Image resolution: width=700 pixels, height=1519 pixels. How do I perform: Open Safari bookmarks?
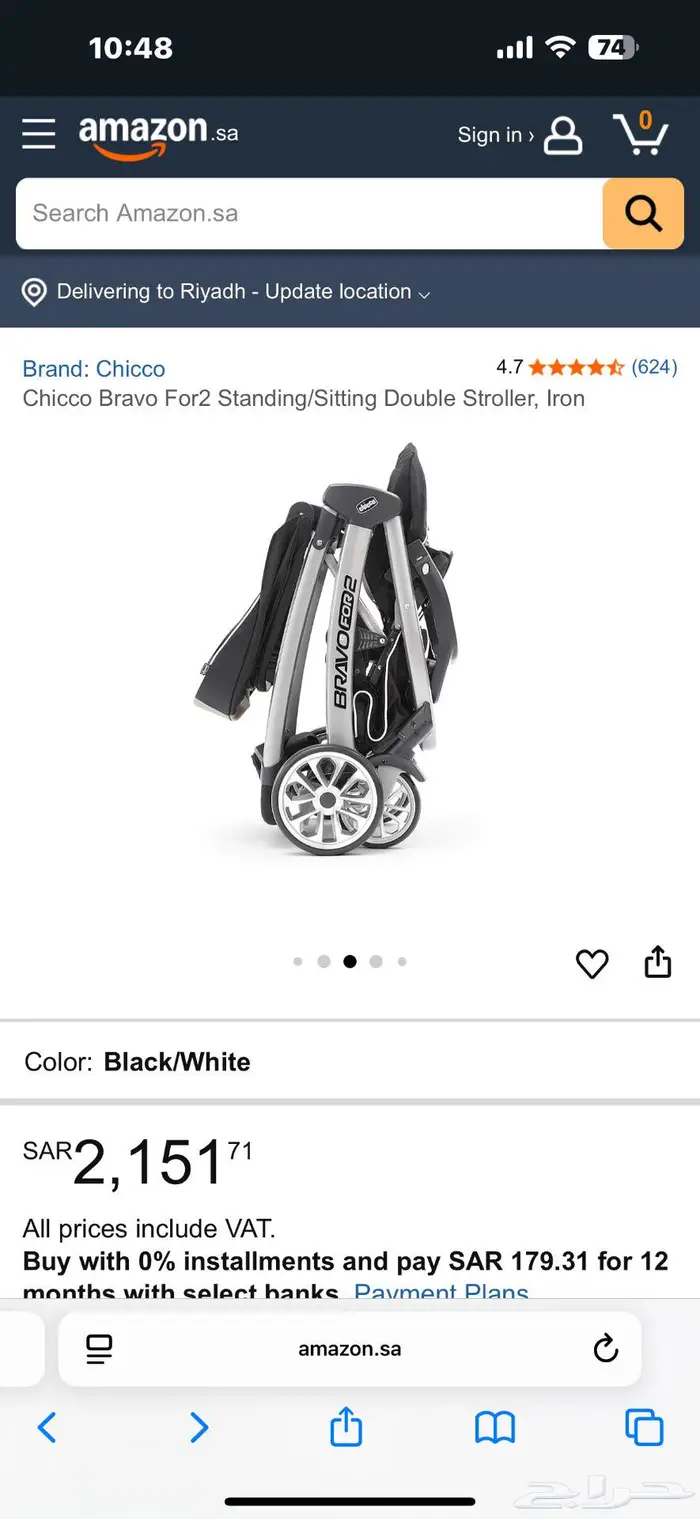pos(495,1427)
